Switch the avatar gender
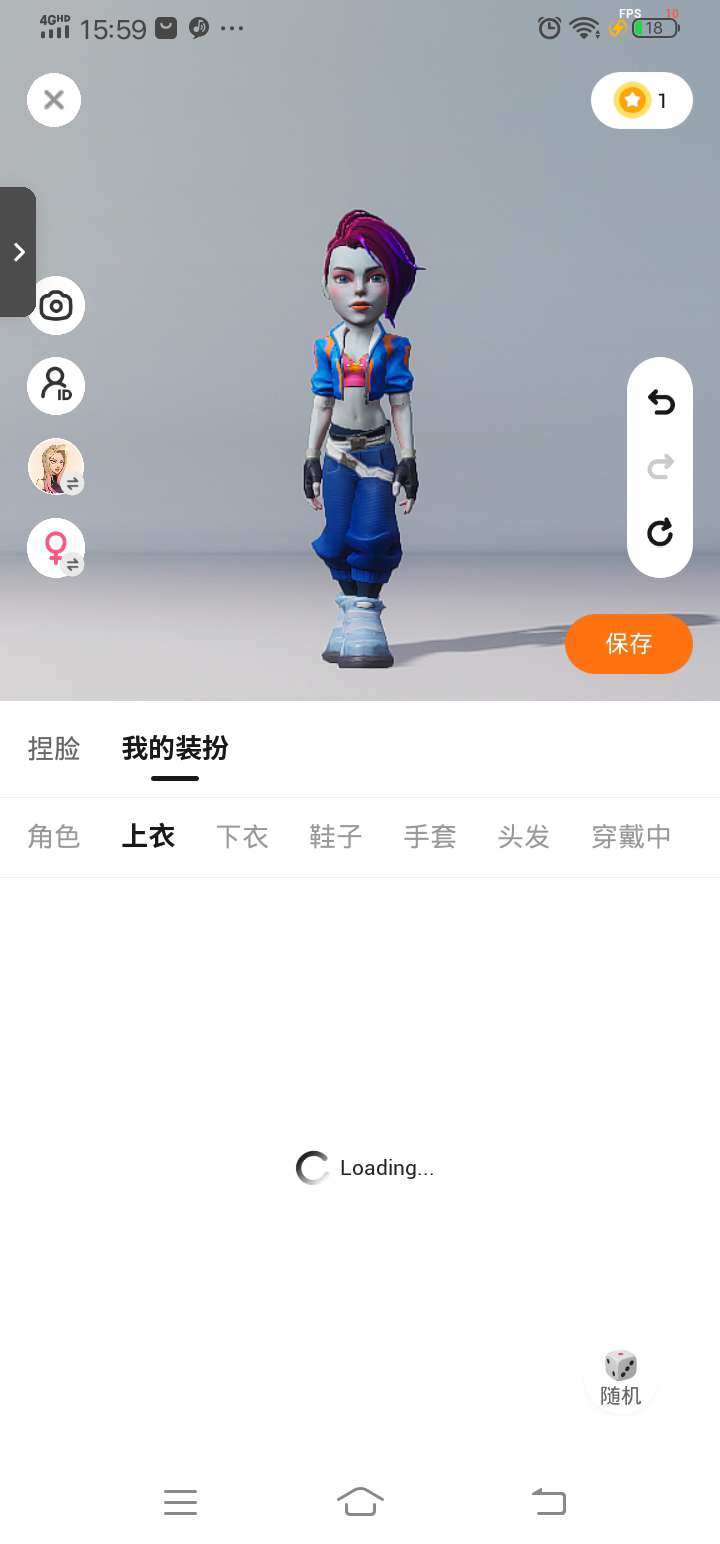This screenshot has width=720, height=1544. [x=56, y=547]
